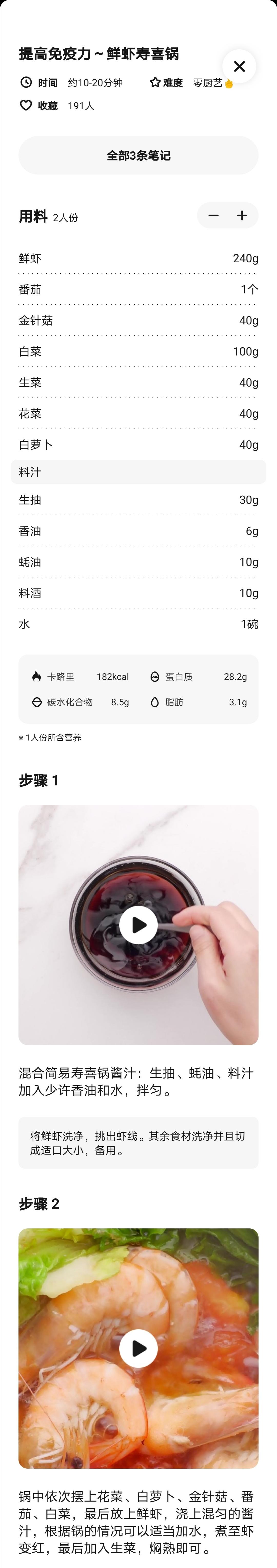Screen dimensions: 277x1568
Task: Decrease servings with minus button
Action: [x=213, y=216]
